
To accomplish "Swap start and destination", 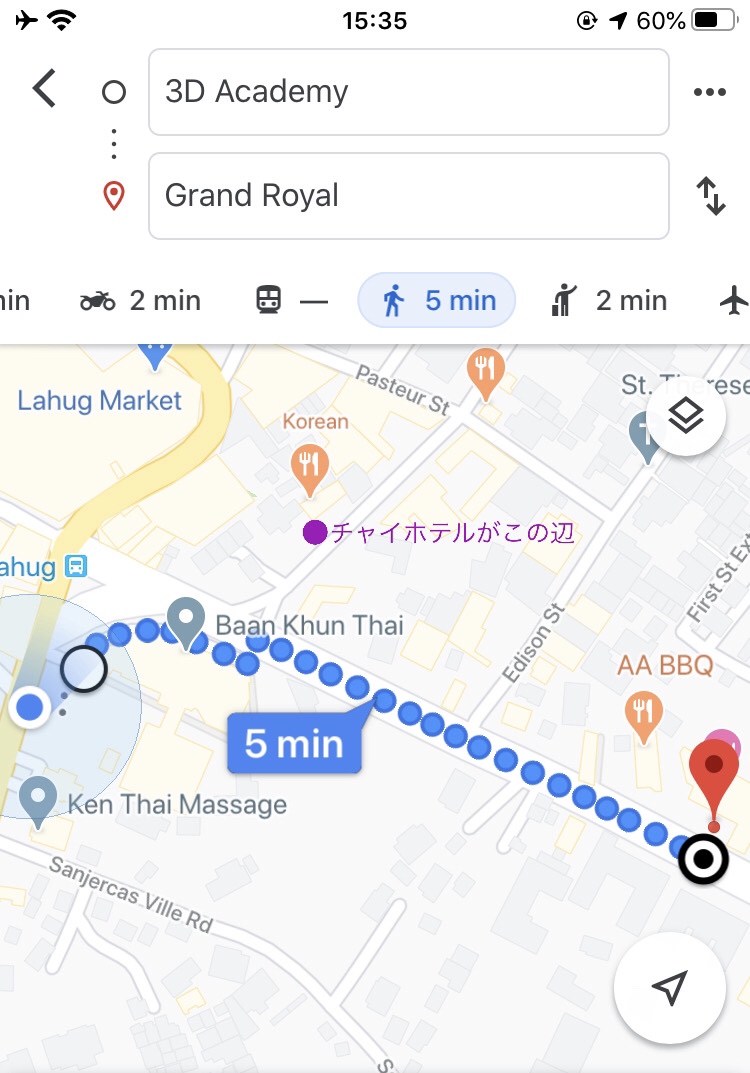I will [710, 196].
